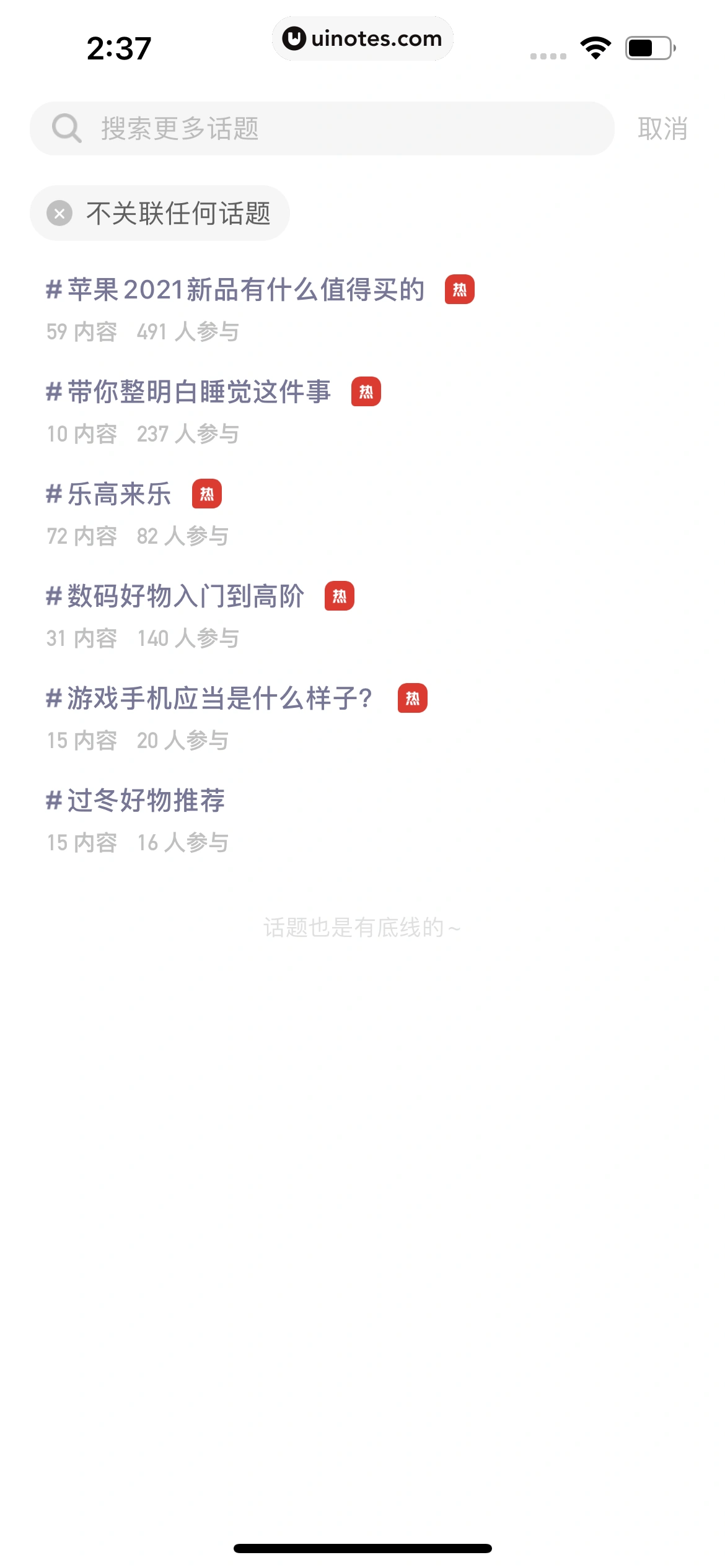Click the 热 badge on 数码好物入门到高阶
This screenshot has width=725, height=1568.
(340, 596)
